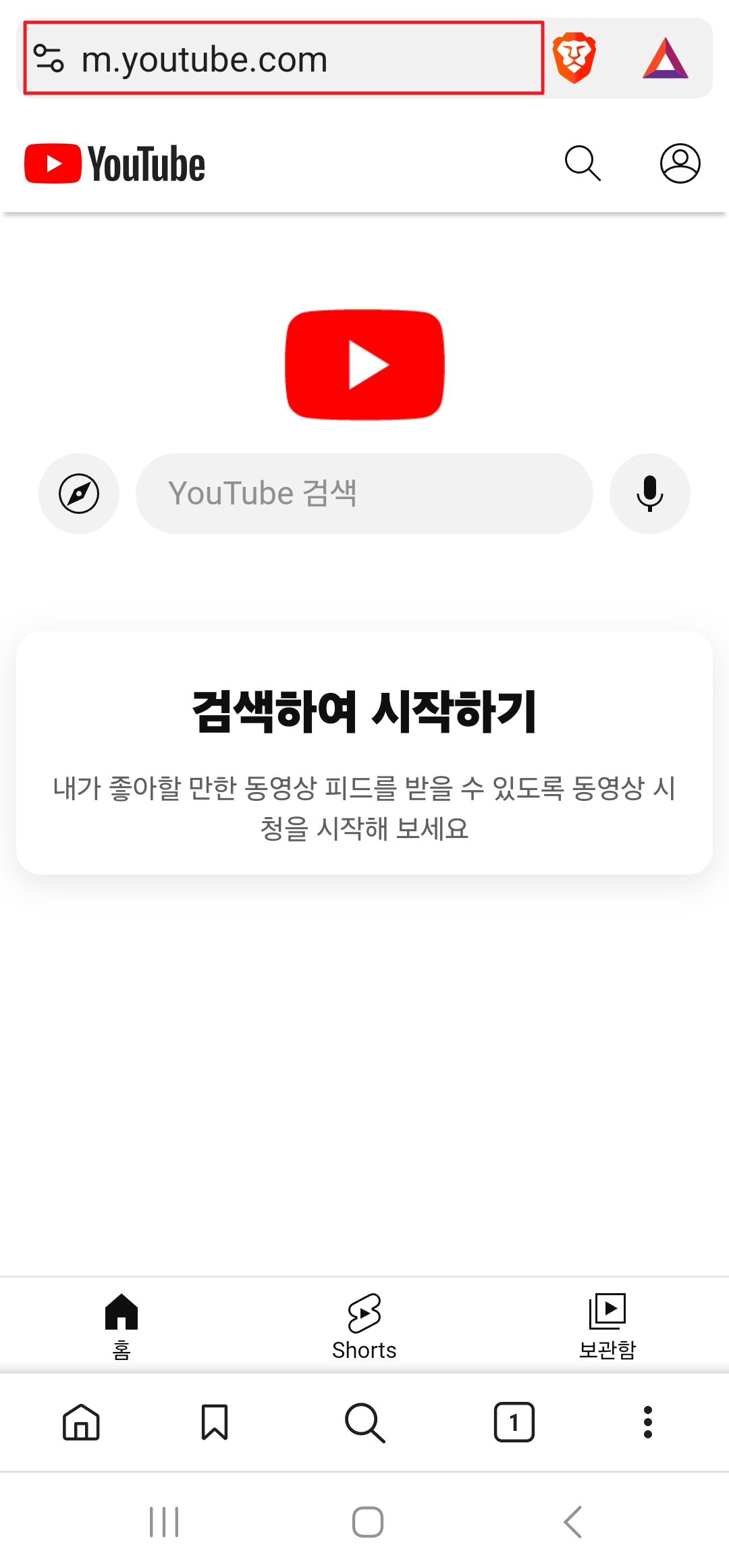The height and width of the screenshot is (1568, 729).
Task: Open the account sign-in avatar icon
Action: click(x=680, y=163)
